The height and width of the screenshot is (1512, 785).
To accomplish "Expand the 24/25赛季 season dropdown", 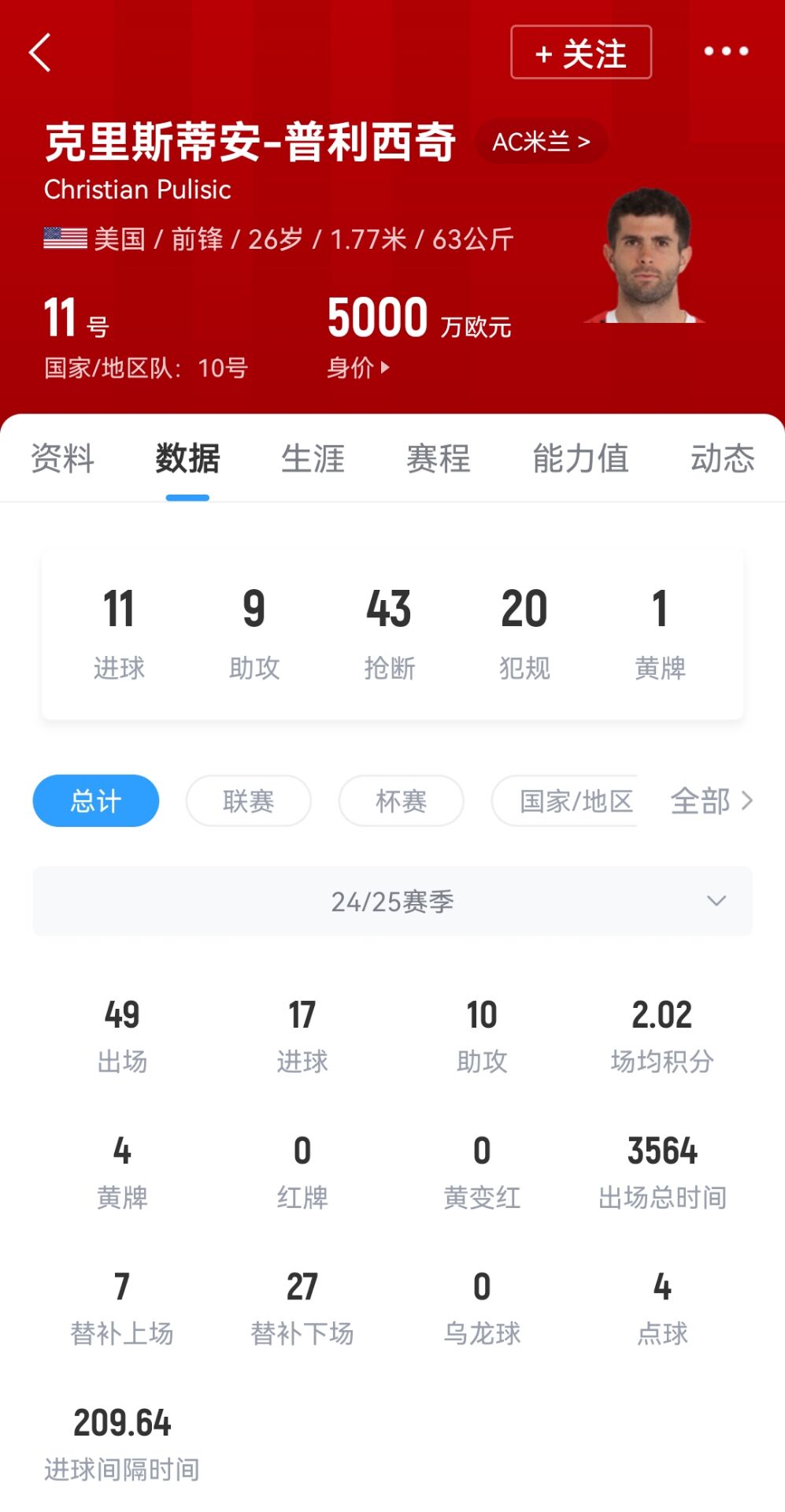I will click(392, 901).
